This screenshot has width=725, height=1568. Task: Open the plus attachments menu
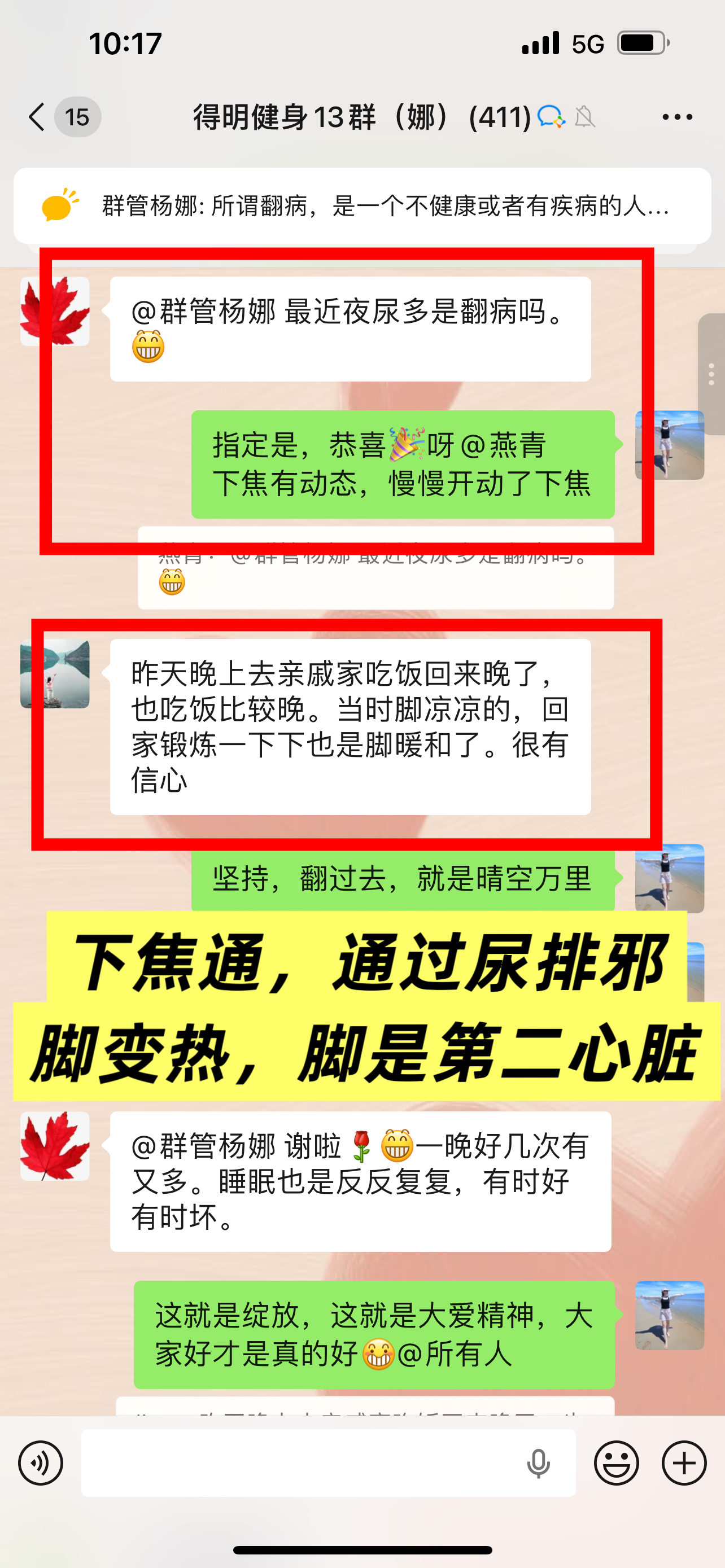click(x=684, y=1462)
